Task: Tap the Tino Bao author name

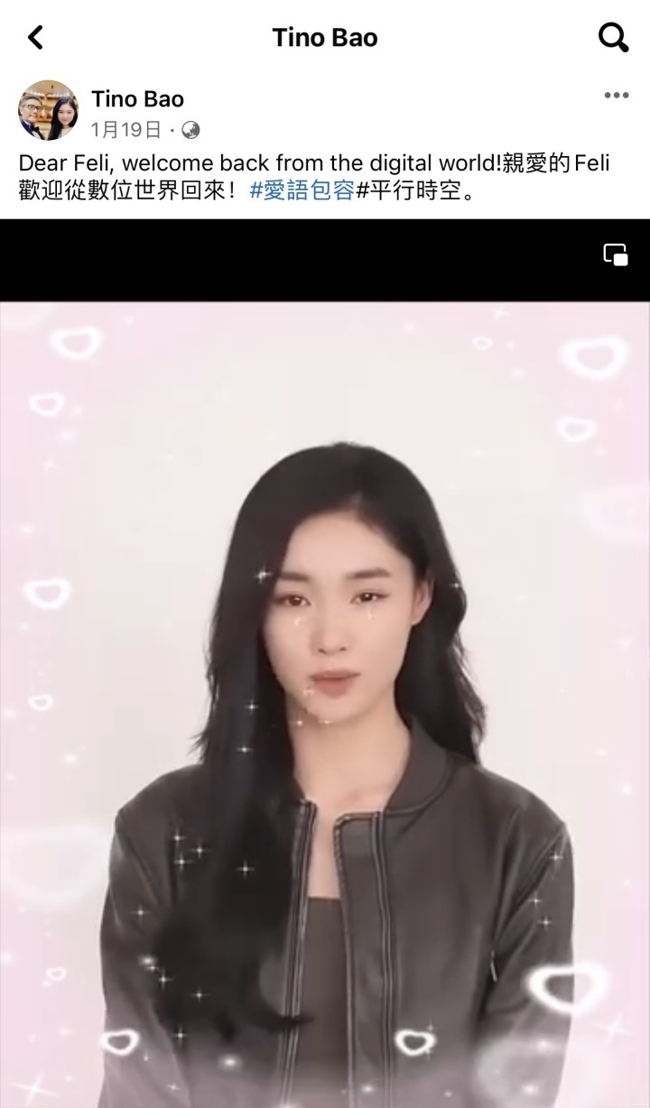Action: point(137,98)
